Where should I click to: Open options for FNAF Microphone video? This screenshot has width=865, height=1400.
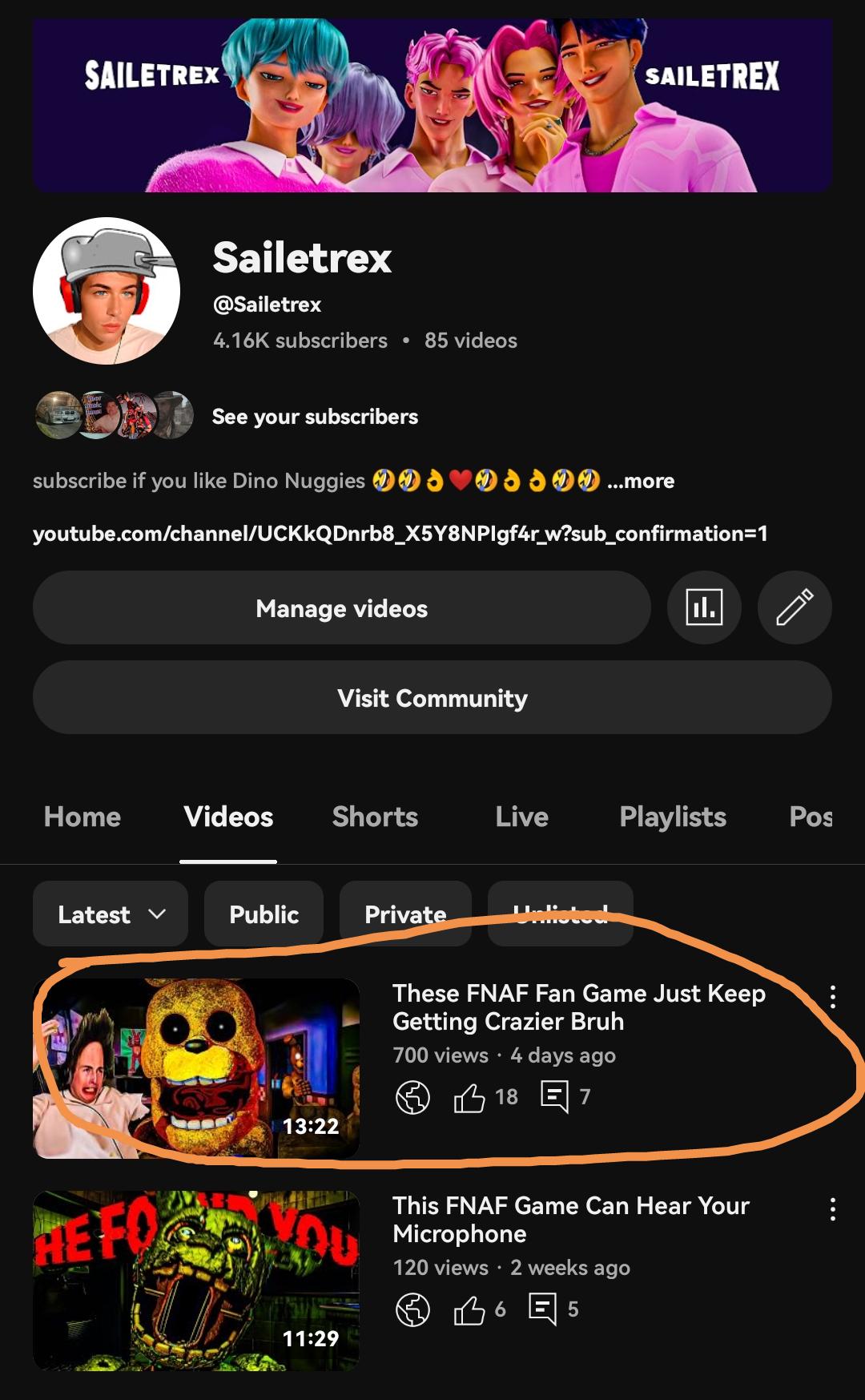pos(833,1209)
